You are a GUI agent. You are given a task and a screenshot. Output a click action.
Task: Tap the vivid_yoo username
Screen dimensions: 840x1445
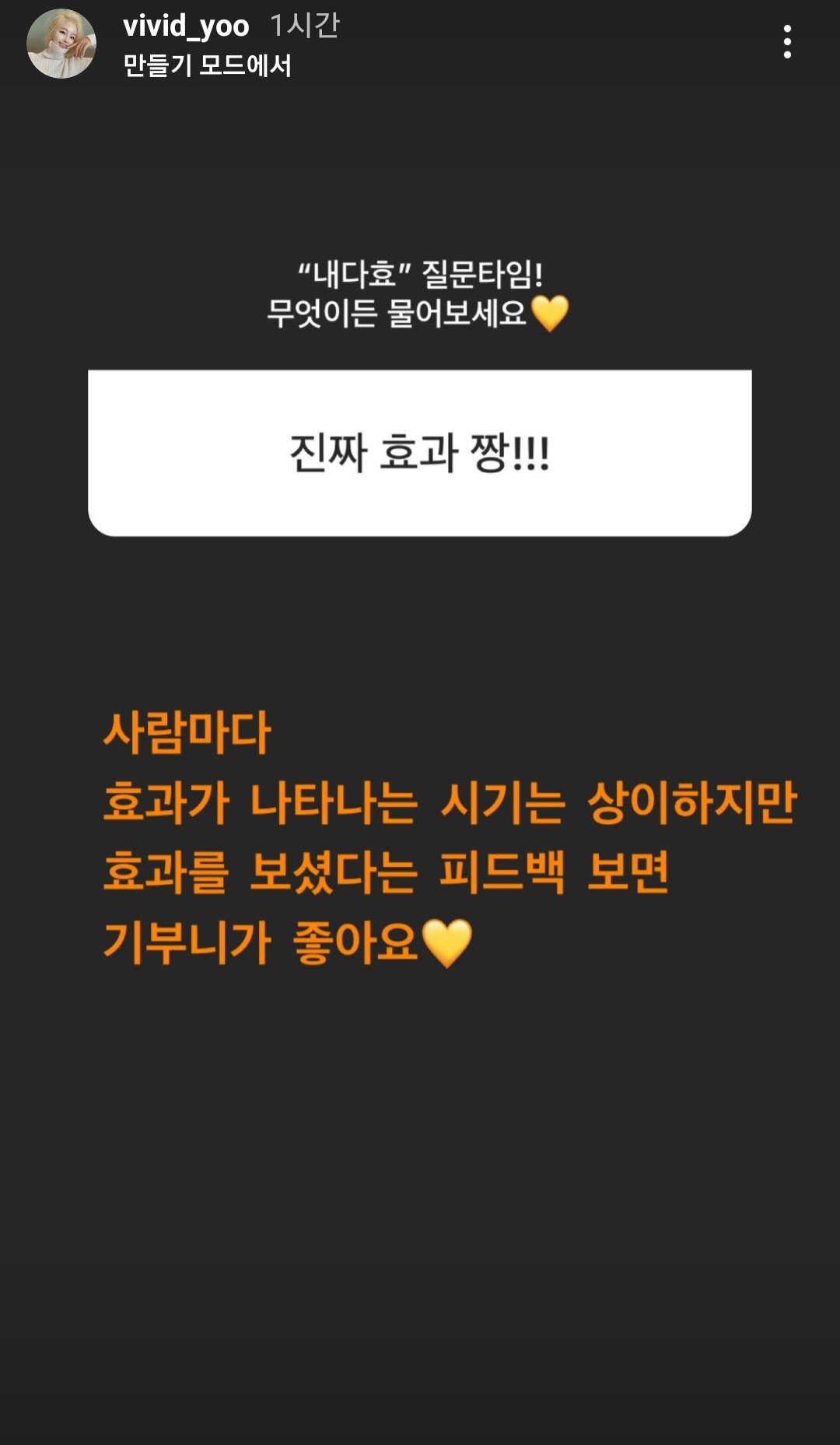186,26
